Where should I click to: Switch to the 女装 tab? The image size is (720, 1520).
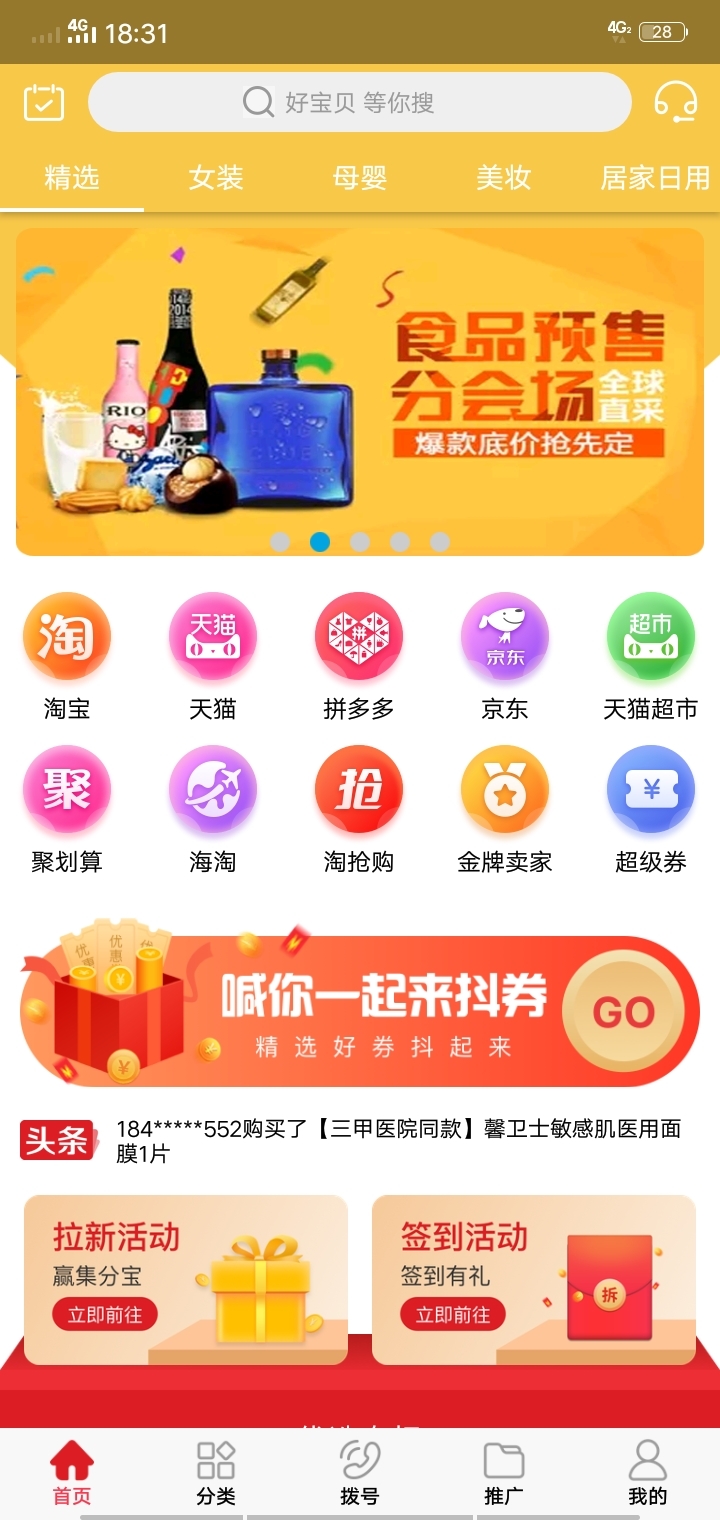click(216, 178)
